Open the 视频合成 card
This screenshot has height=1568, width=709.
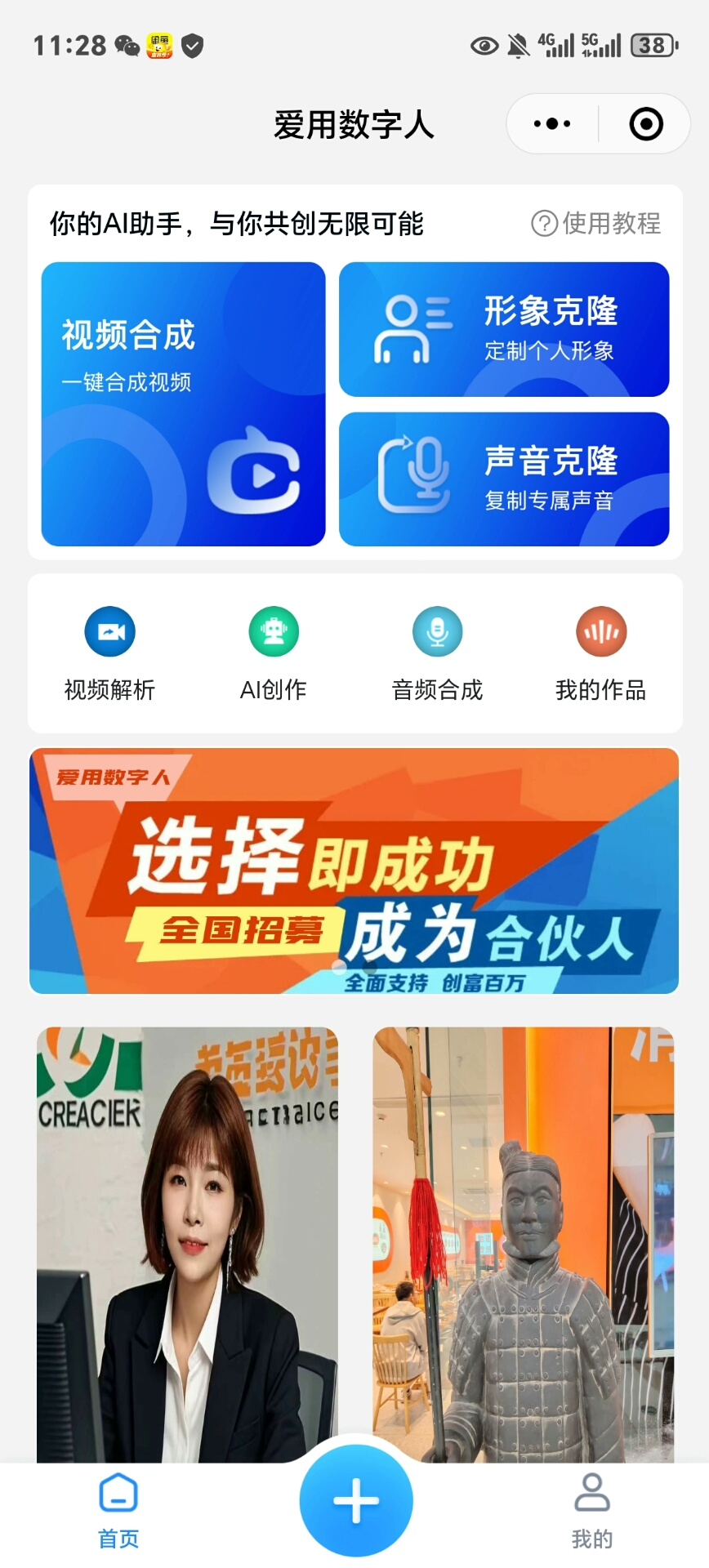coord(183,403)
